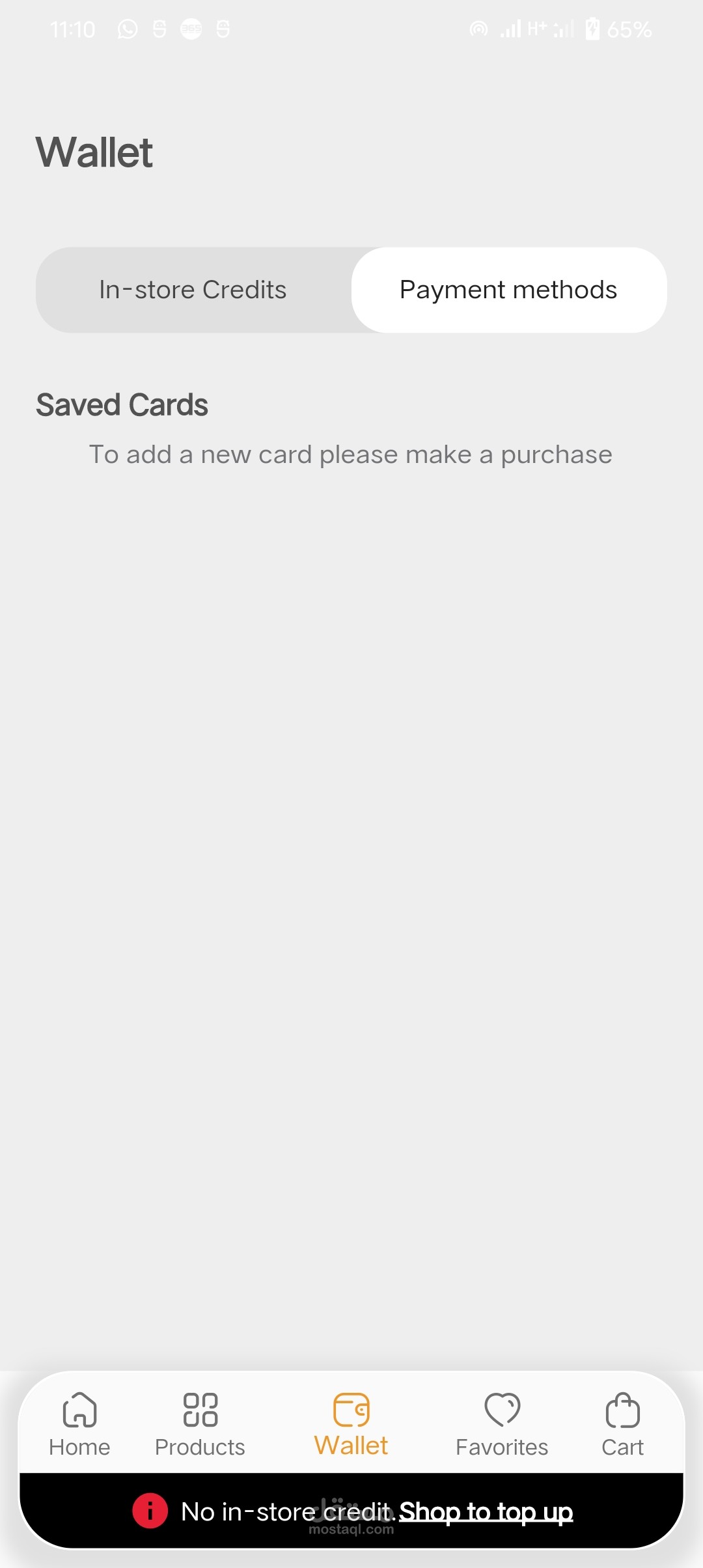Open the Products tab
Image resolution: width=703 pixels, height=1568 pixels.
click(x=200, y=1425)
